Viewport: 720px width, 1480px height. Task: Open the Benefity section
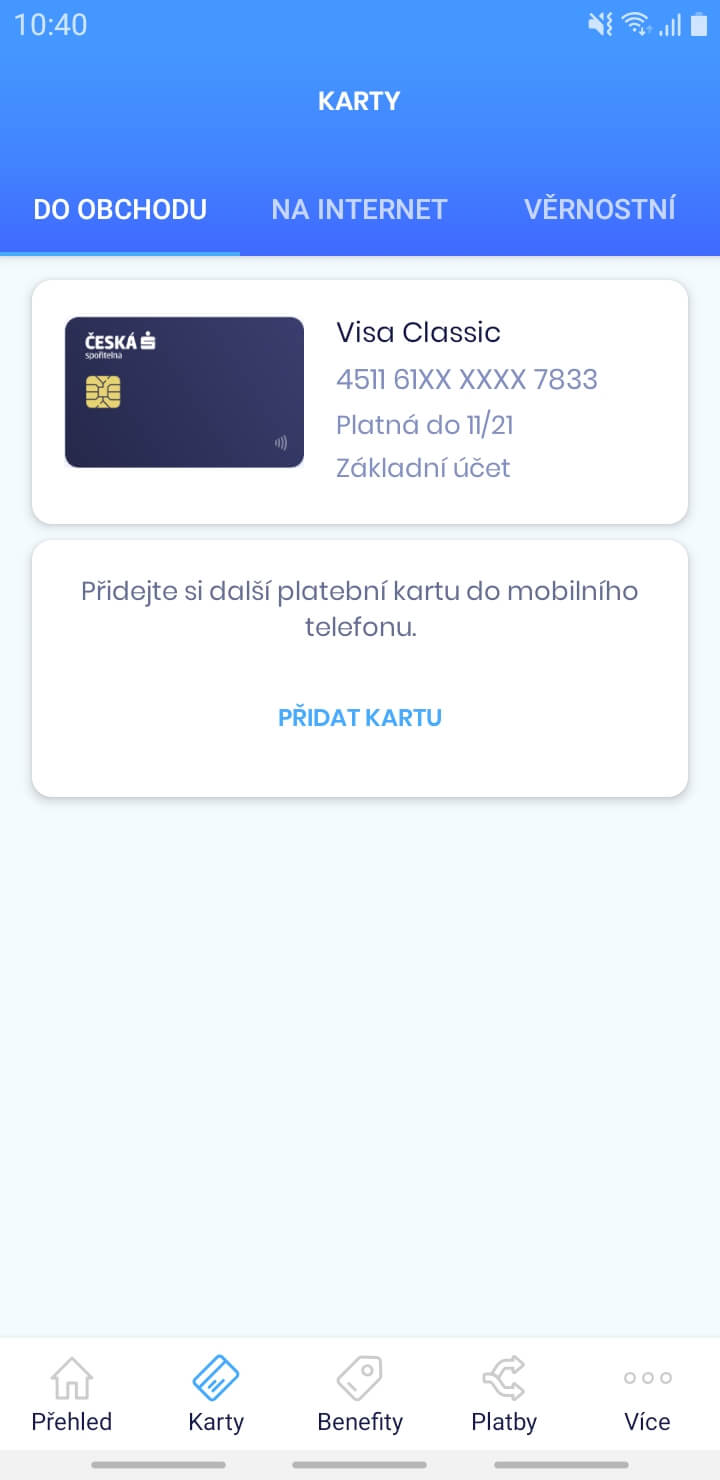360,1395
